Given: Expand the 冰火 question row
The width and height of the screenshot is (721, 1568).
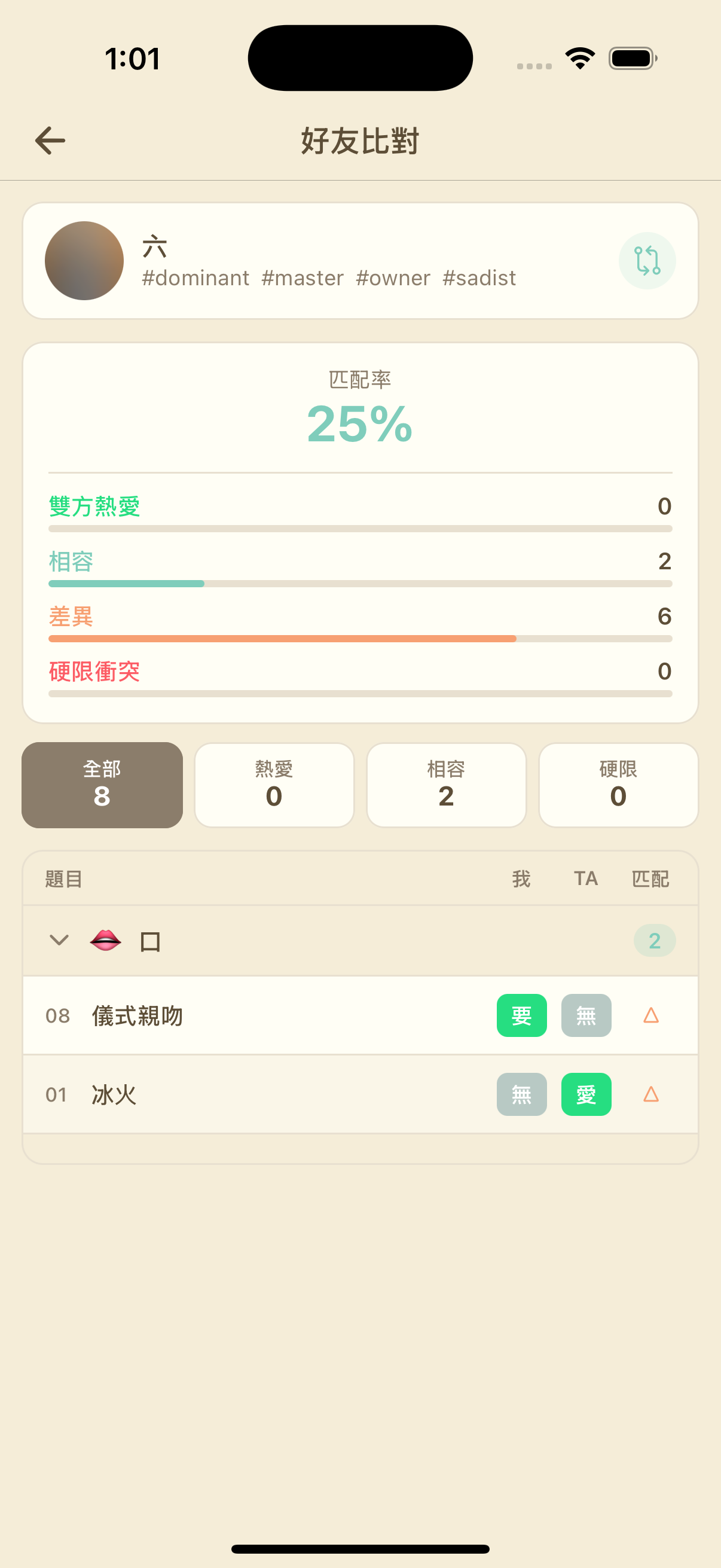Looking at the screenshot, I should tap(243, 1094).
